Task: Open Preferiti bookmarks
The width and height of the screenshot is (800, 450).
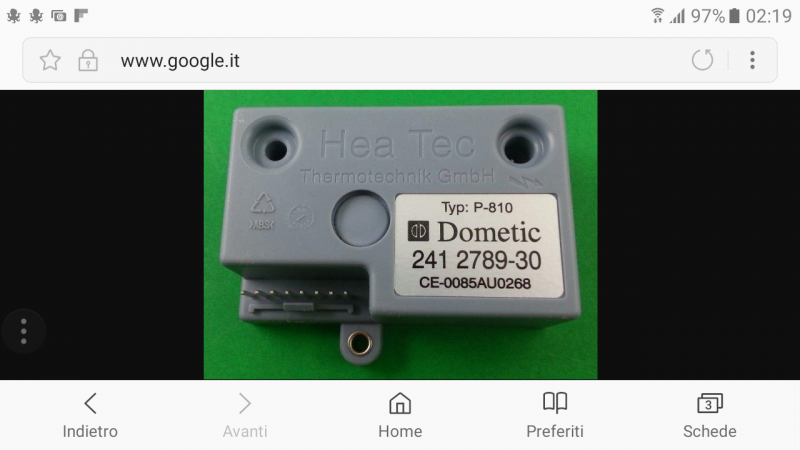Action: coord(555,415)
